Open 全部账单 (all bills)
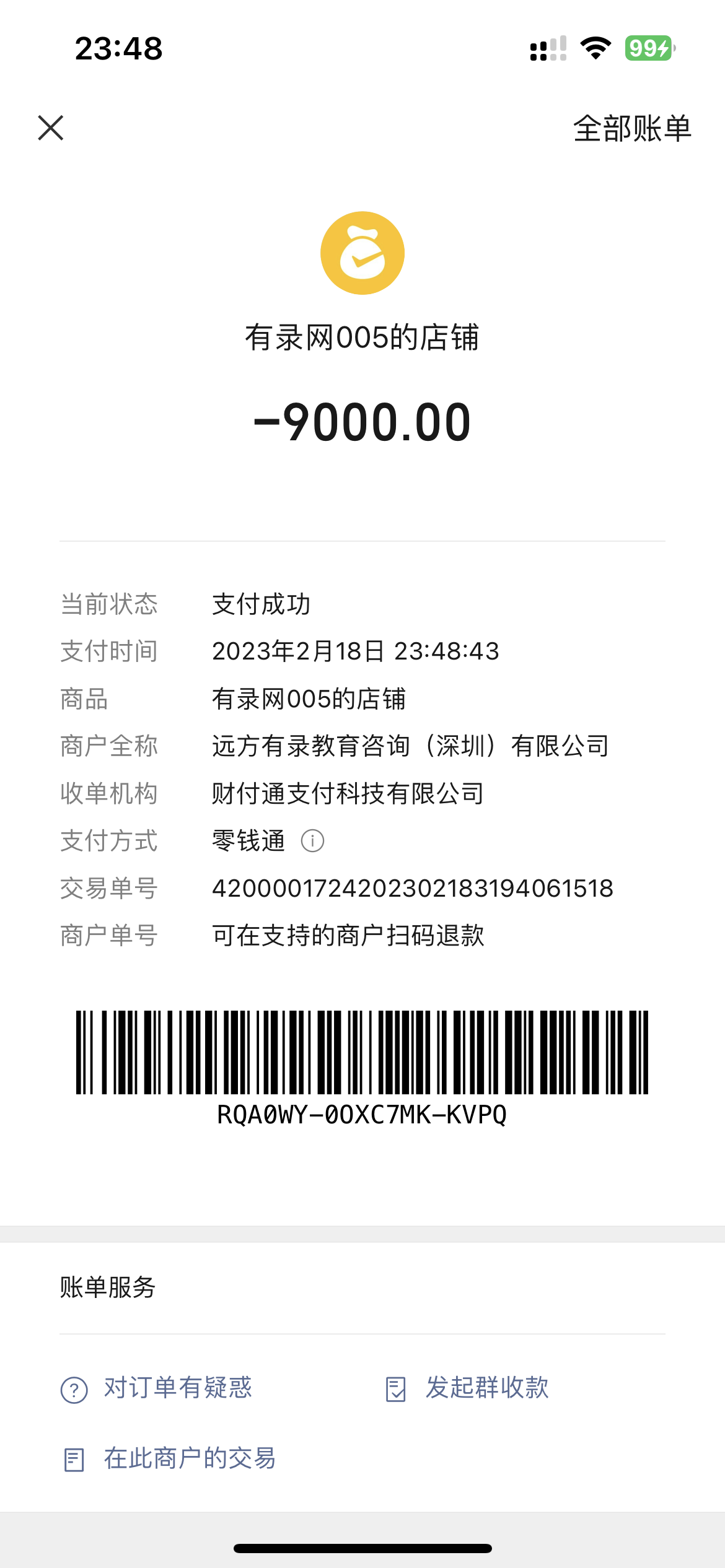725x1568 pixels. [631, 129]
